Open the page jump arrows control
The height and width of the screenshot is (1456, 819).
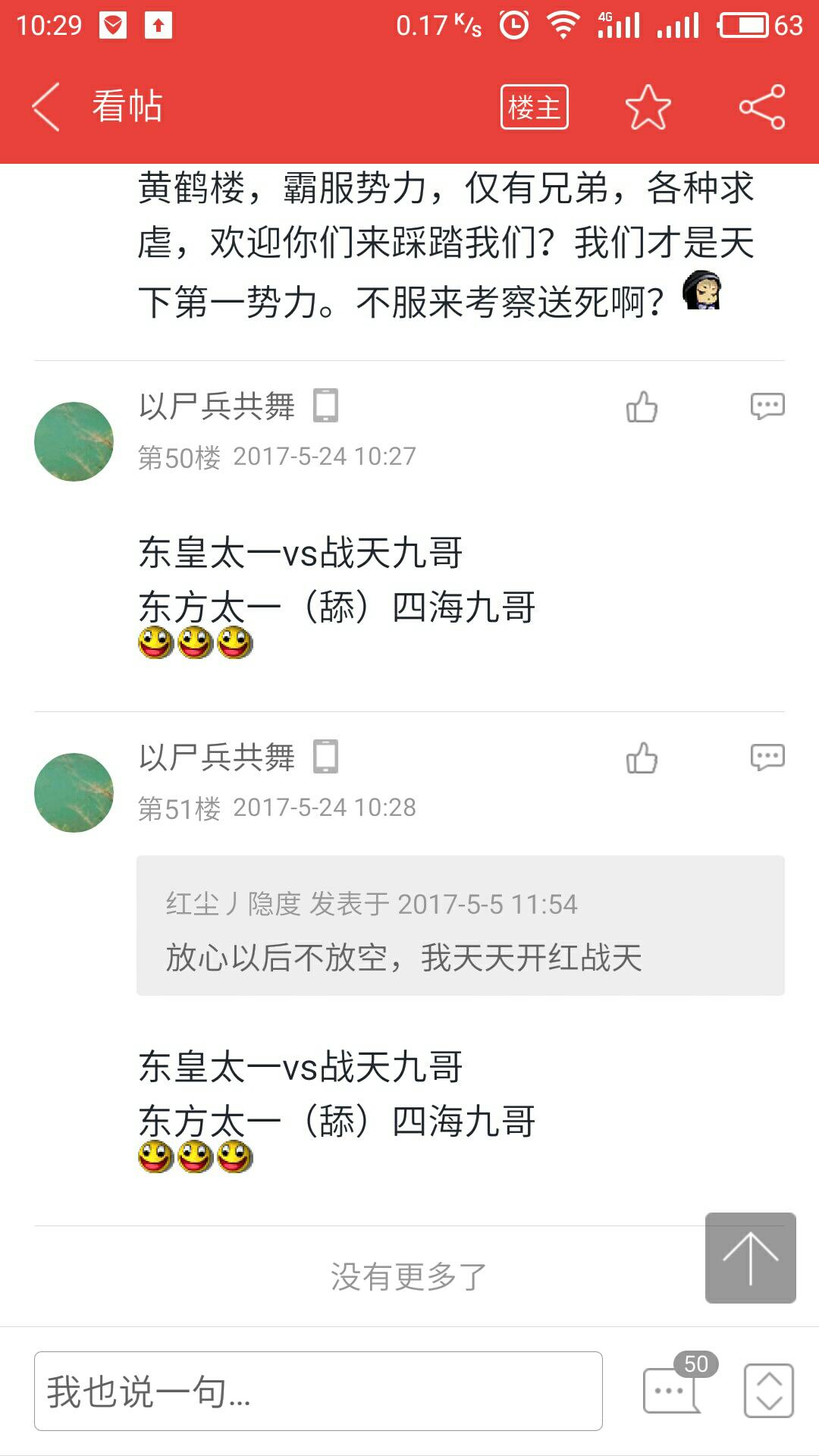pos(768,1390)
